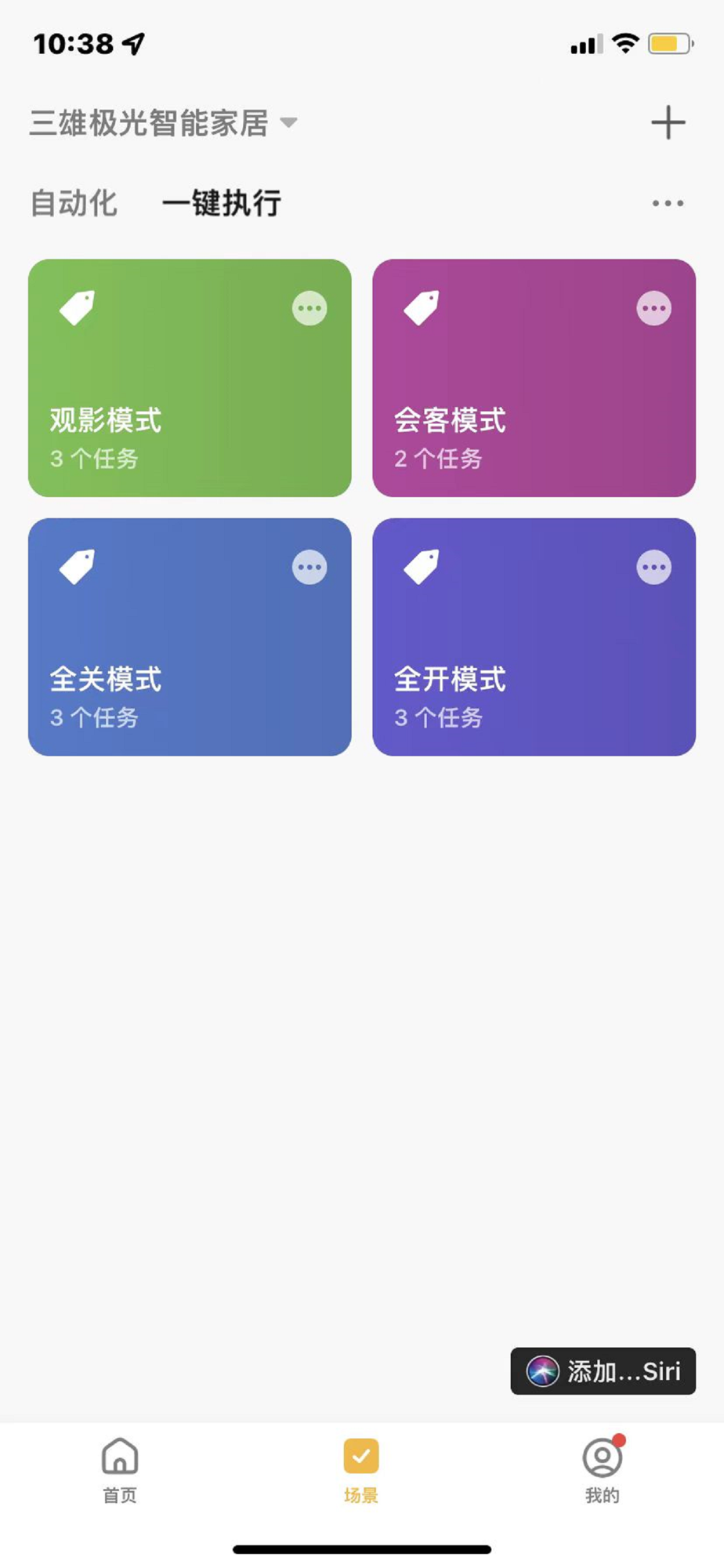Switch to the 自动化 tab
The image size is (724, 1568).
74,203
